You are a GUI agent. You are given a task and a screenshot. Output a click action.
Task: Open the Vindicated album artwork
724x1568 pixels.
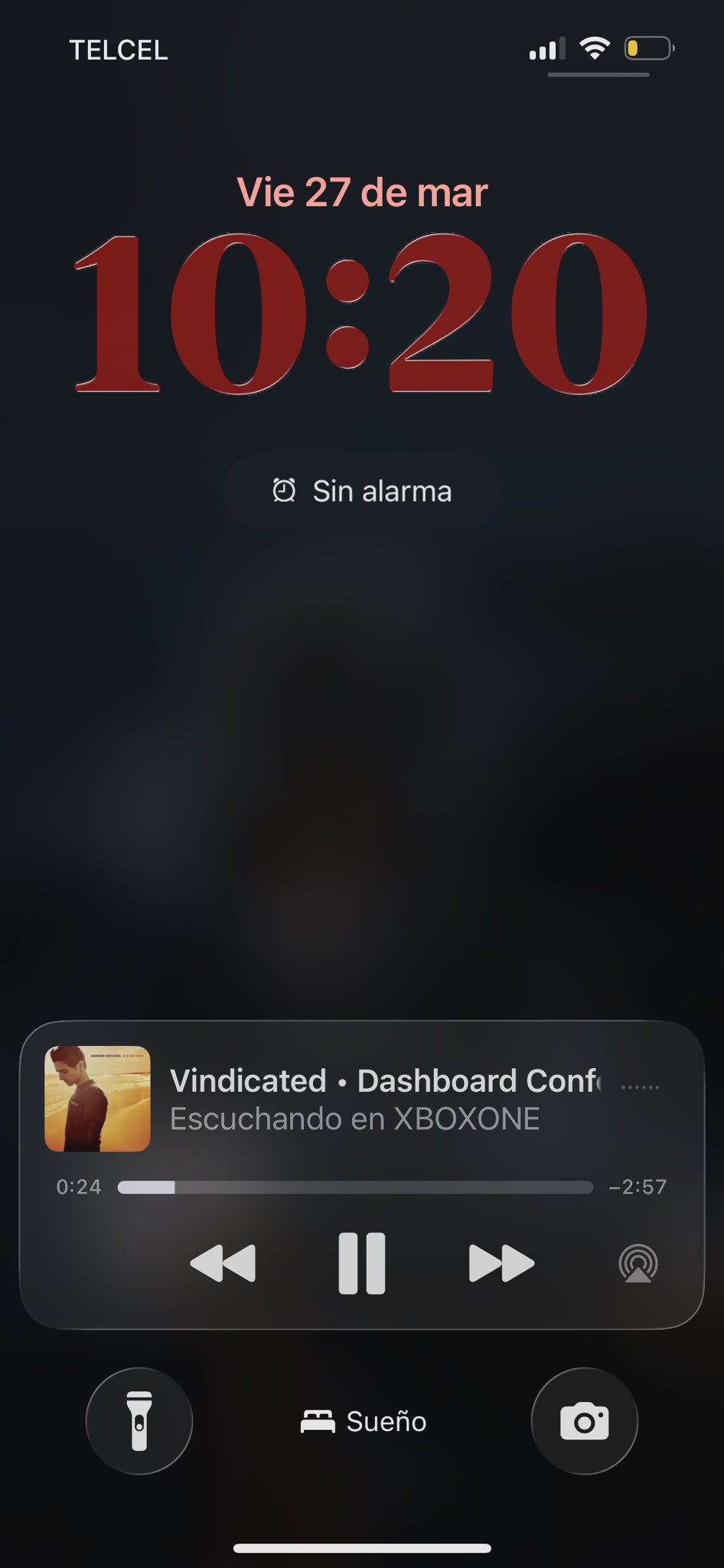point(98,1099)
